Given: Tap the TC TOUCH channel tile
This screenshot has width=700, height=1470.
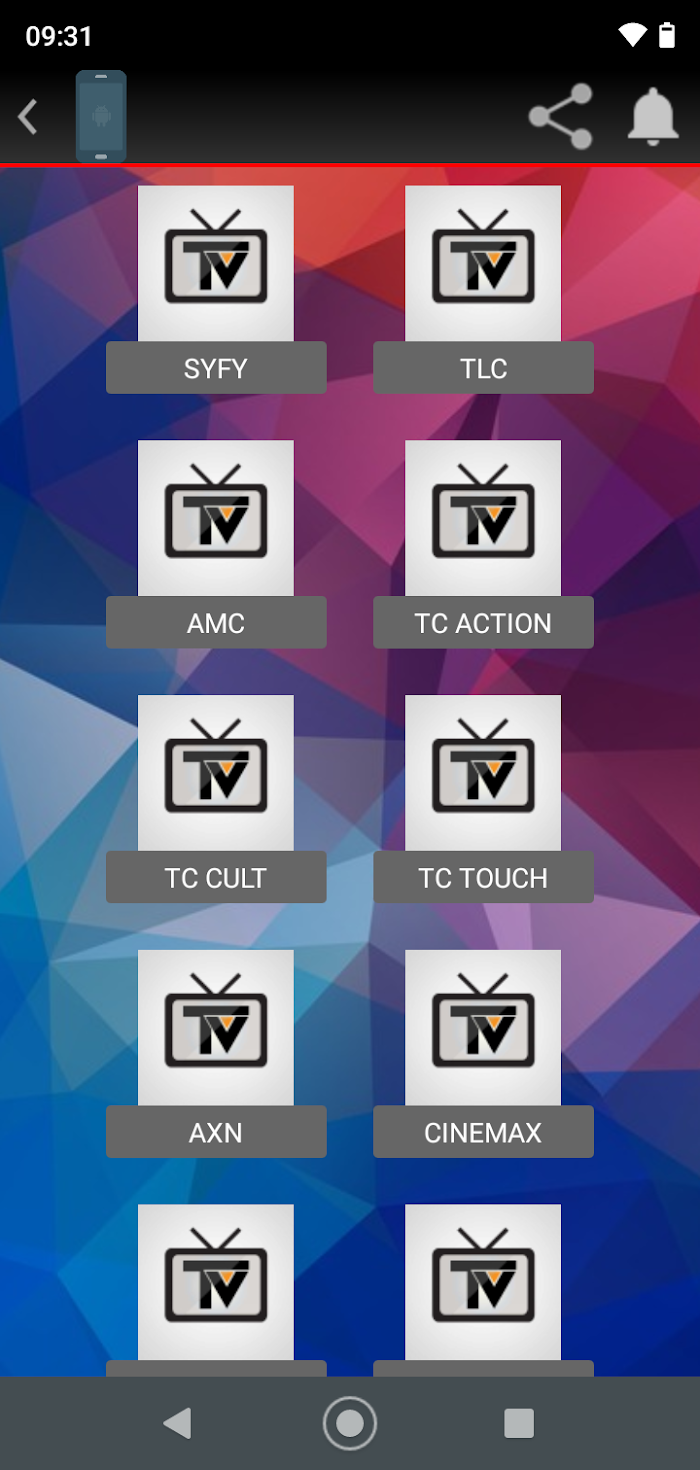Looking at the screenshot, I should coord(483,800).
